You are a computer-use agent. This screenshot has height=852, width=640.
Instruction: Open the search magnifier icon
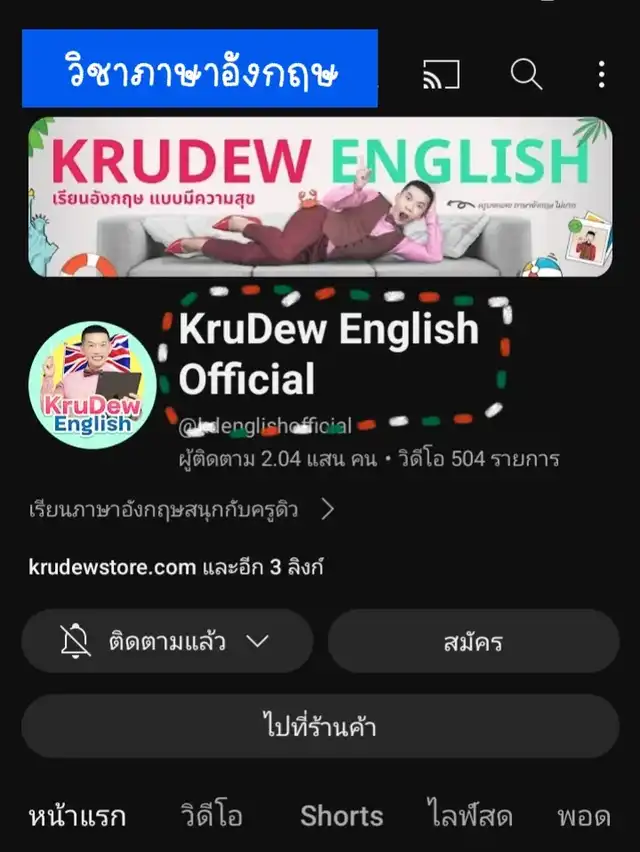tap(526, 73)
